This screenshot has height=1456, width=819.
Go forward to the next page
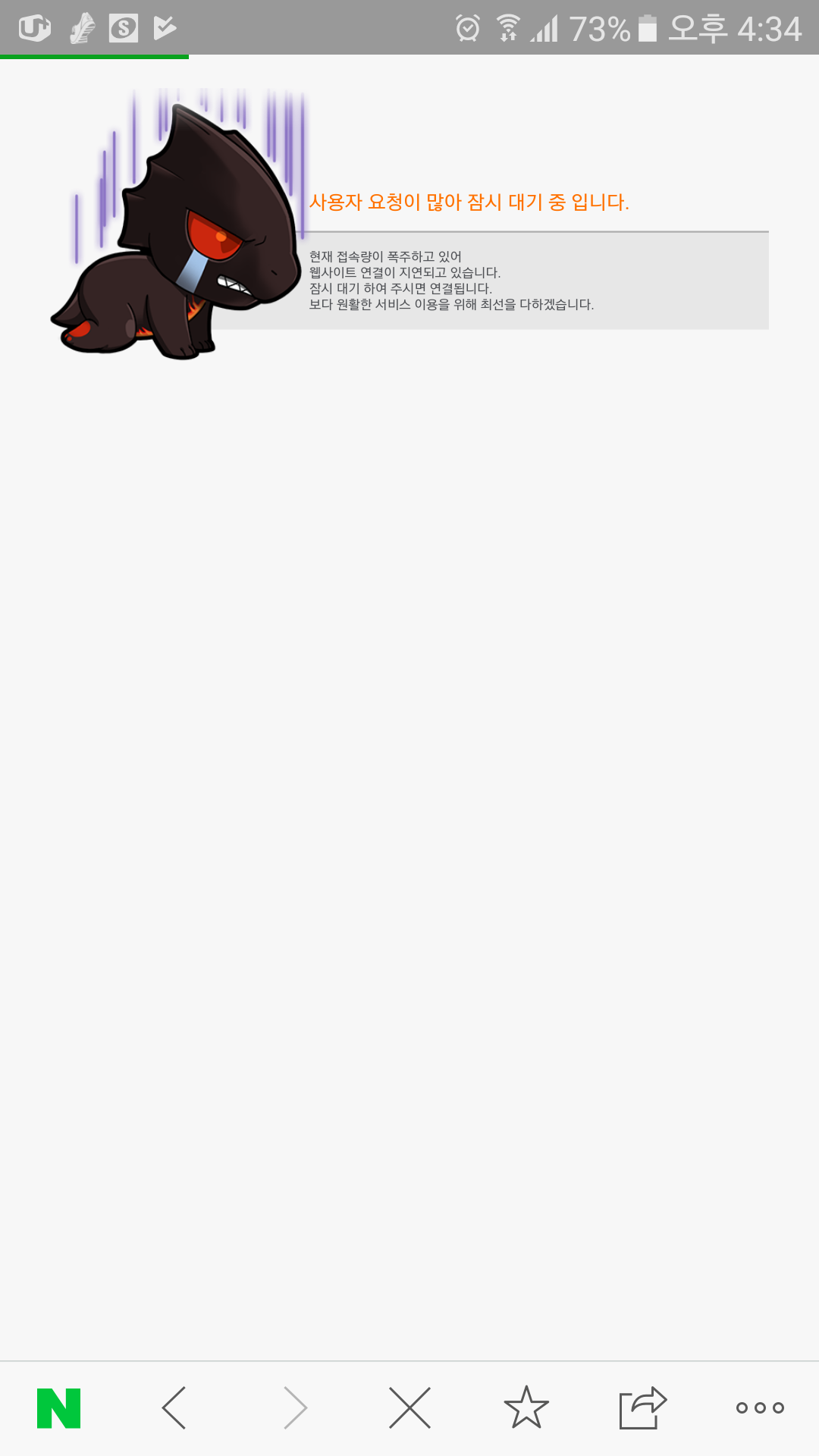[x=295, y=1408]
